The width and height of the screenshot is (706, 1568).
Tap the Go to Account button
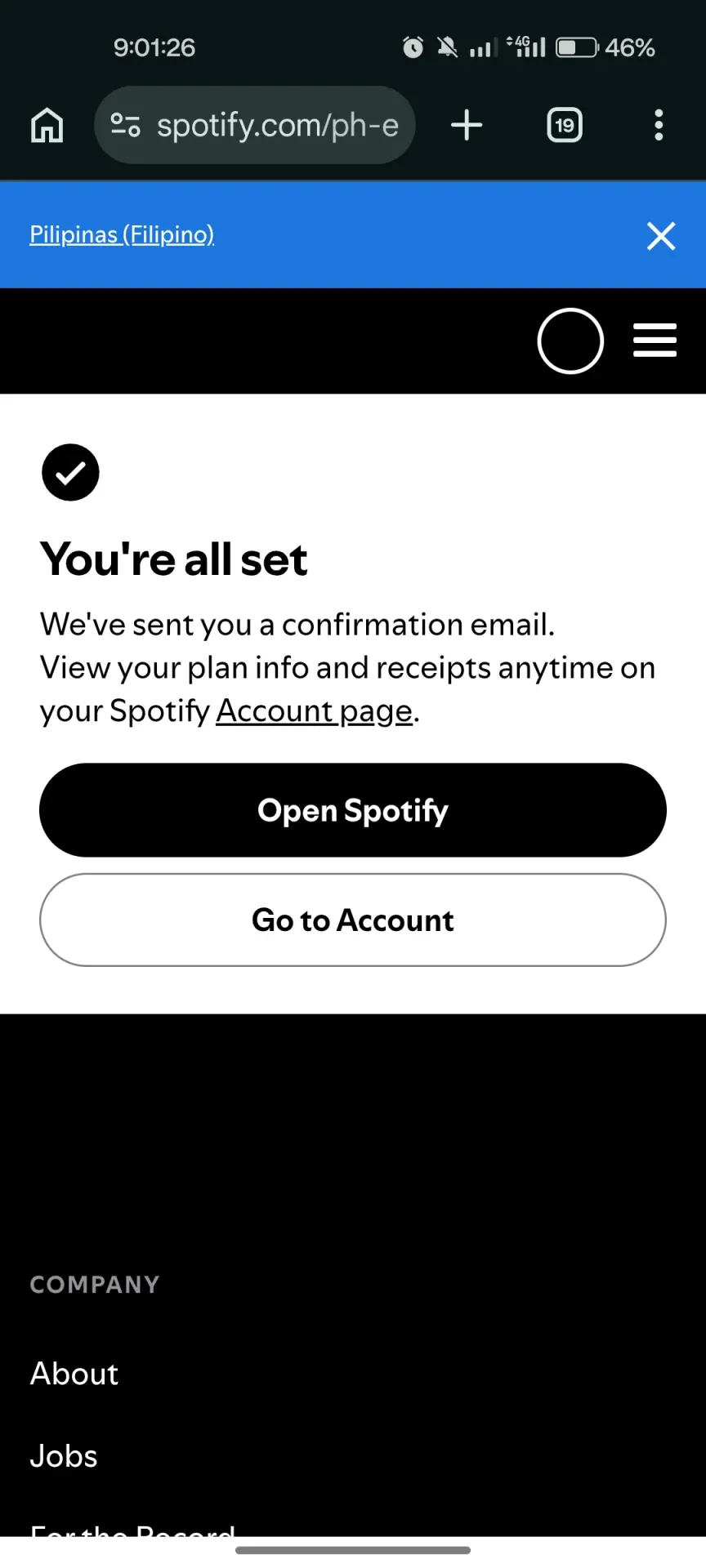[353, 920]
